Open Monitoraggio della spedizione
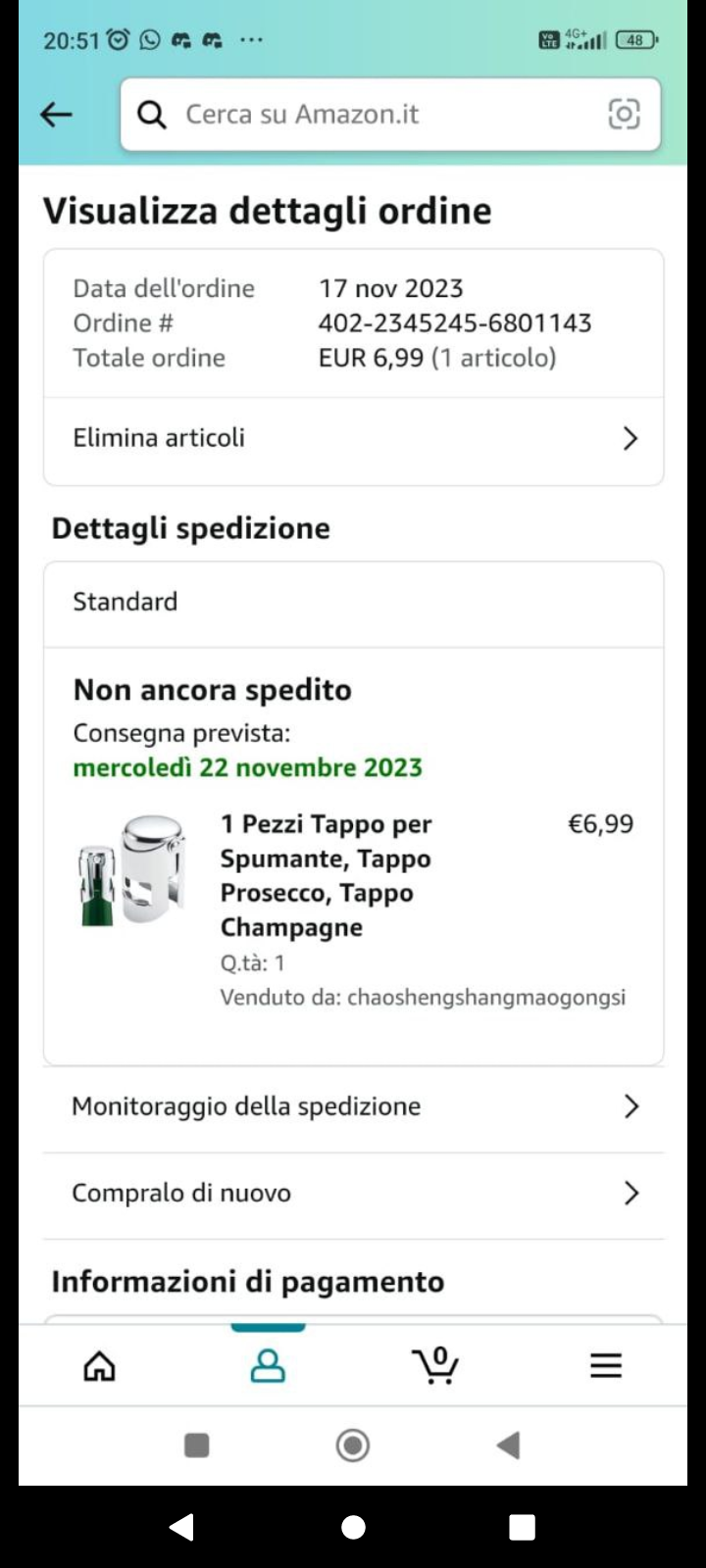This screenshot has width=706, height=1568. [x=353, y=1106]
